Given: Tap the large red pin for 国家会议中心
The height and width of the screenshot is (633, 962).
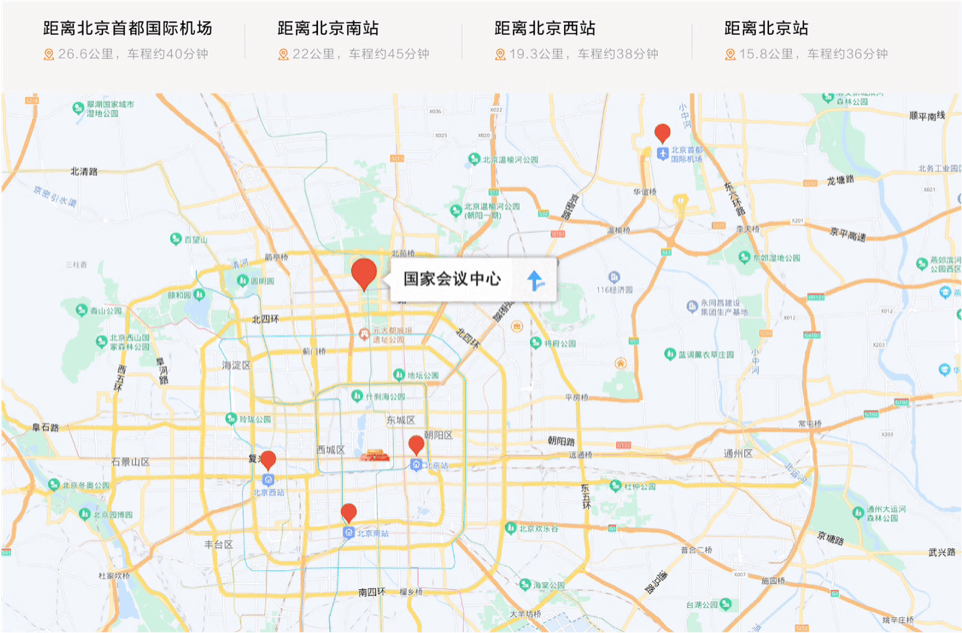Looking at the screenshot, I should 365,272.
